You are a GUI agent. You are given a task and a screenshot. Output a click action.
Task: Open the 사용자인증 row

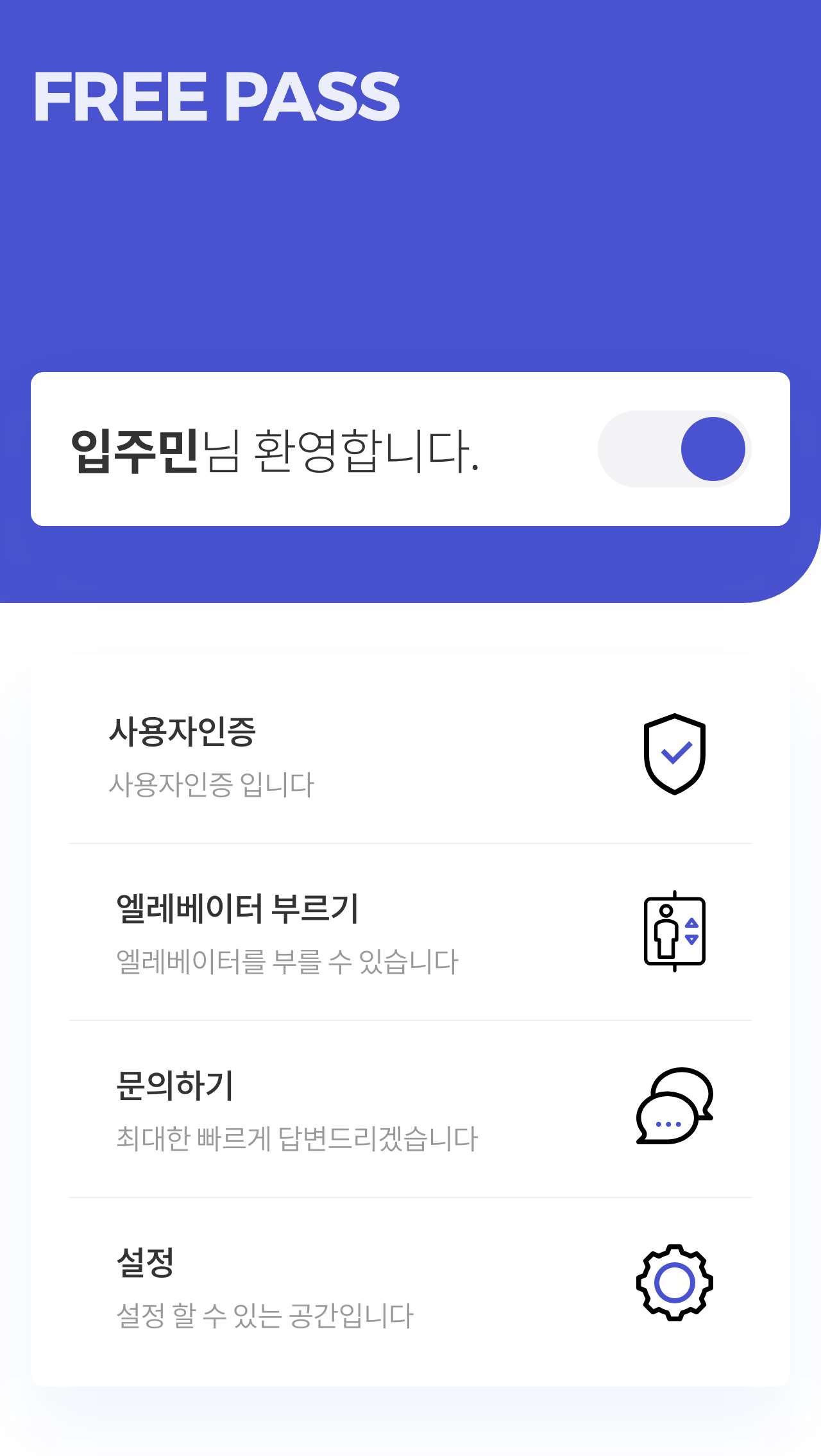click(x=410, y=755)
